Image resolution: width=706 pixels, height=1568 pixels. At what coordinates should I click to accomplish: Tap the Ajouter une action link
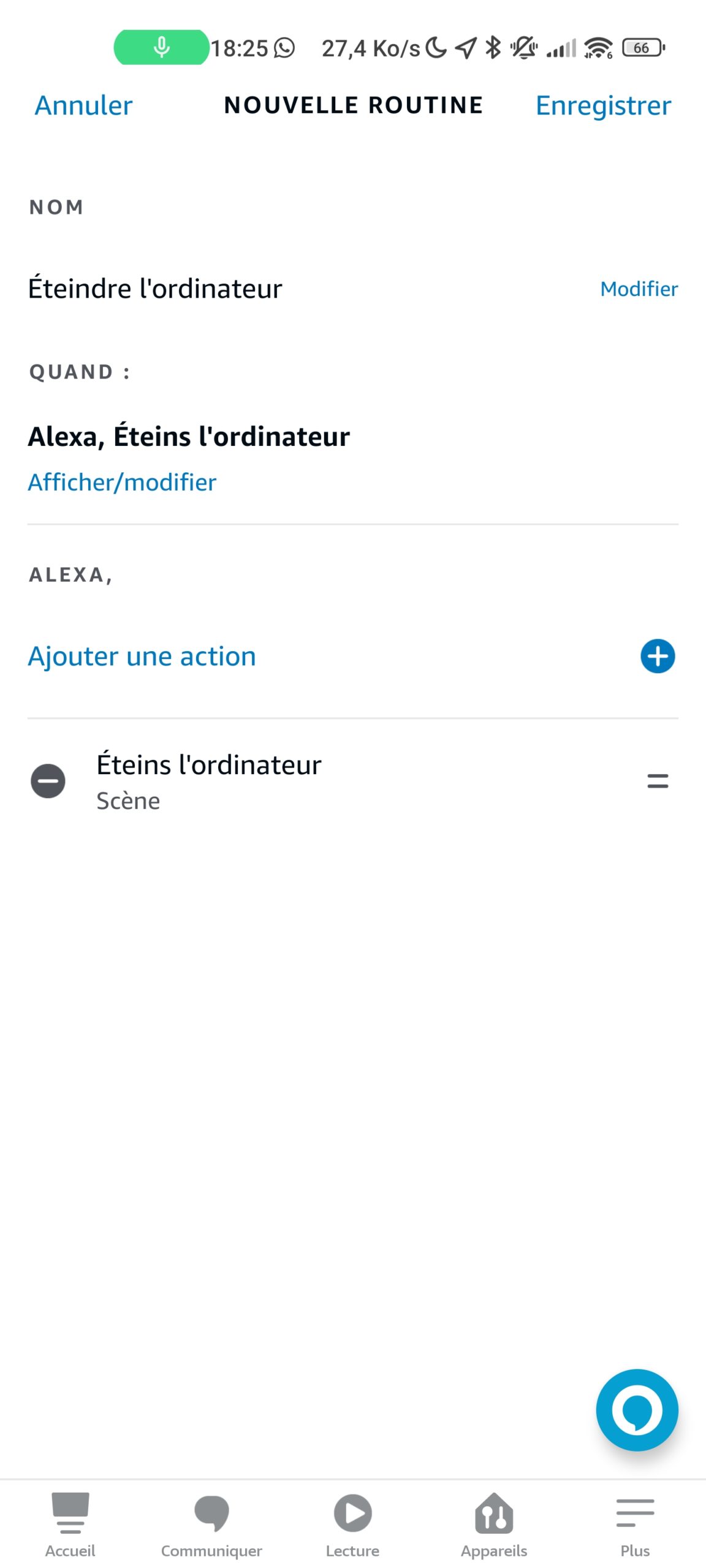[142, 656]
